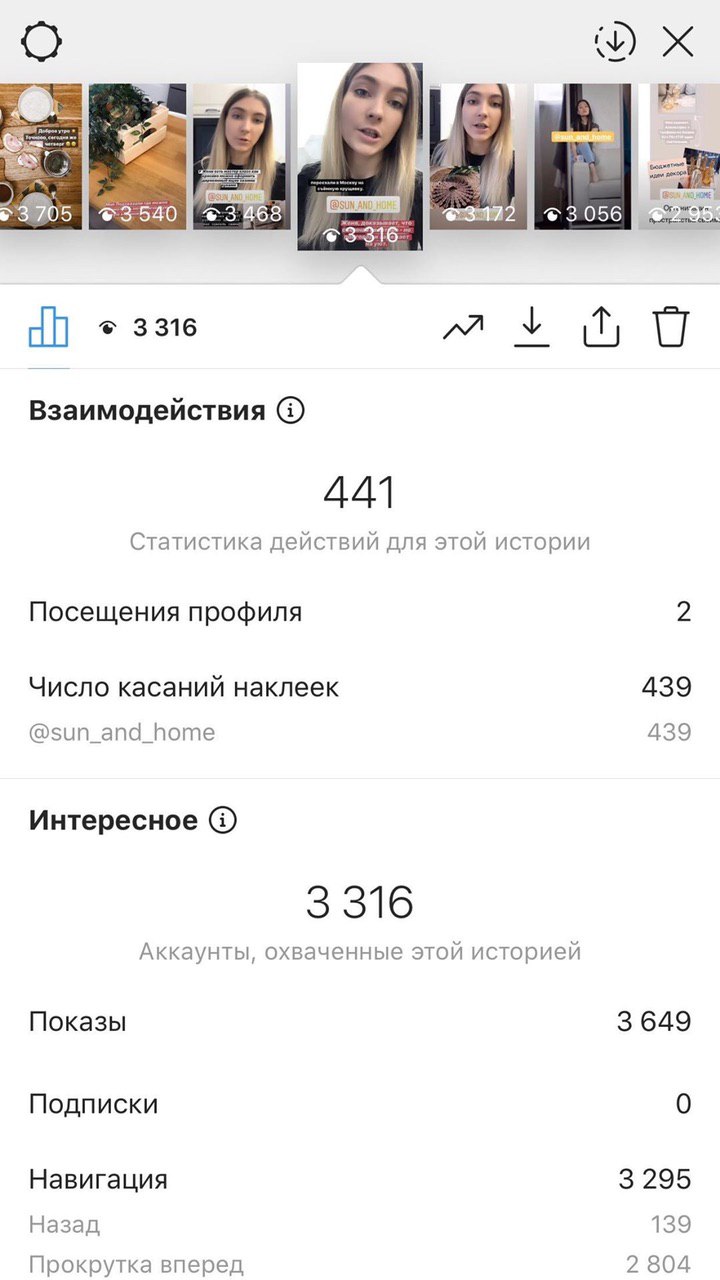
Task: Open story thumbnail with 3 172 views
Action: point(478,156)
